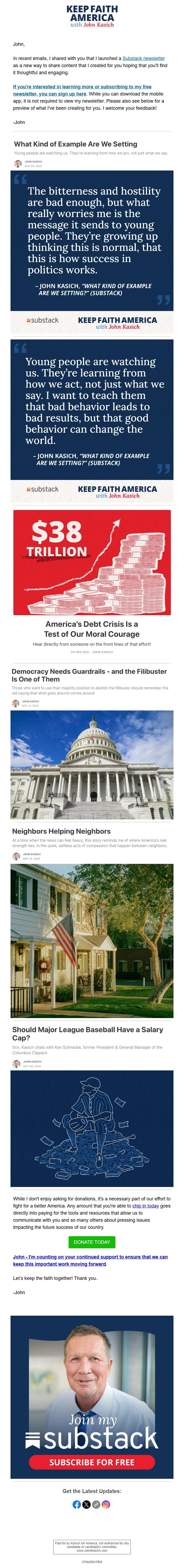Open the Neighbors Helping Neighbors article

click(x=61, y=831)
